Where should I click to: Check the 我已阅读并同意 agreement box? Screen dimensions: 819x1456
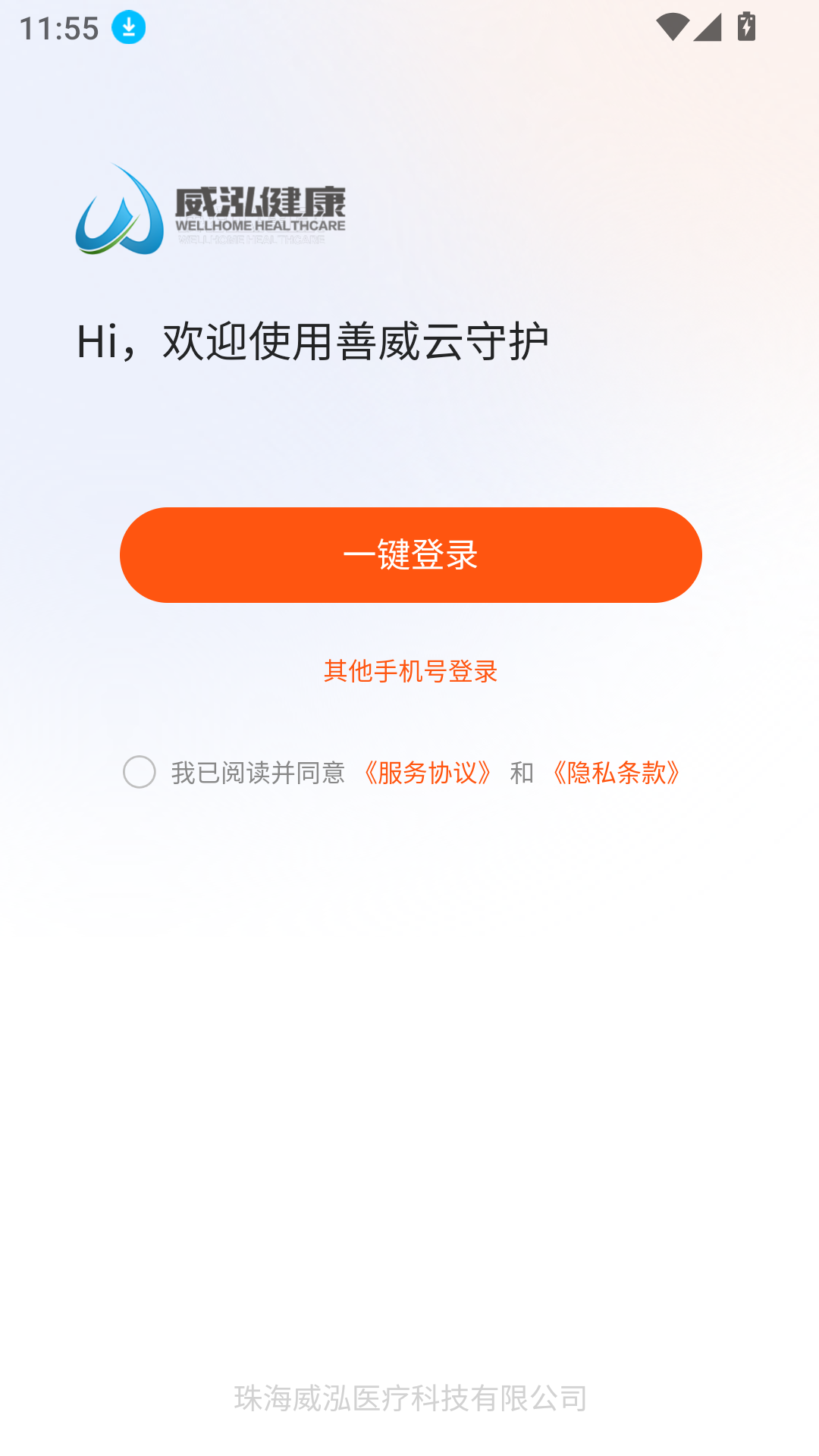click(140, 772)
